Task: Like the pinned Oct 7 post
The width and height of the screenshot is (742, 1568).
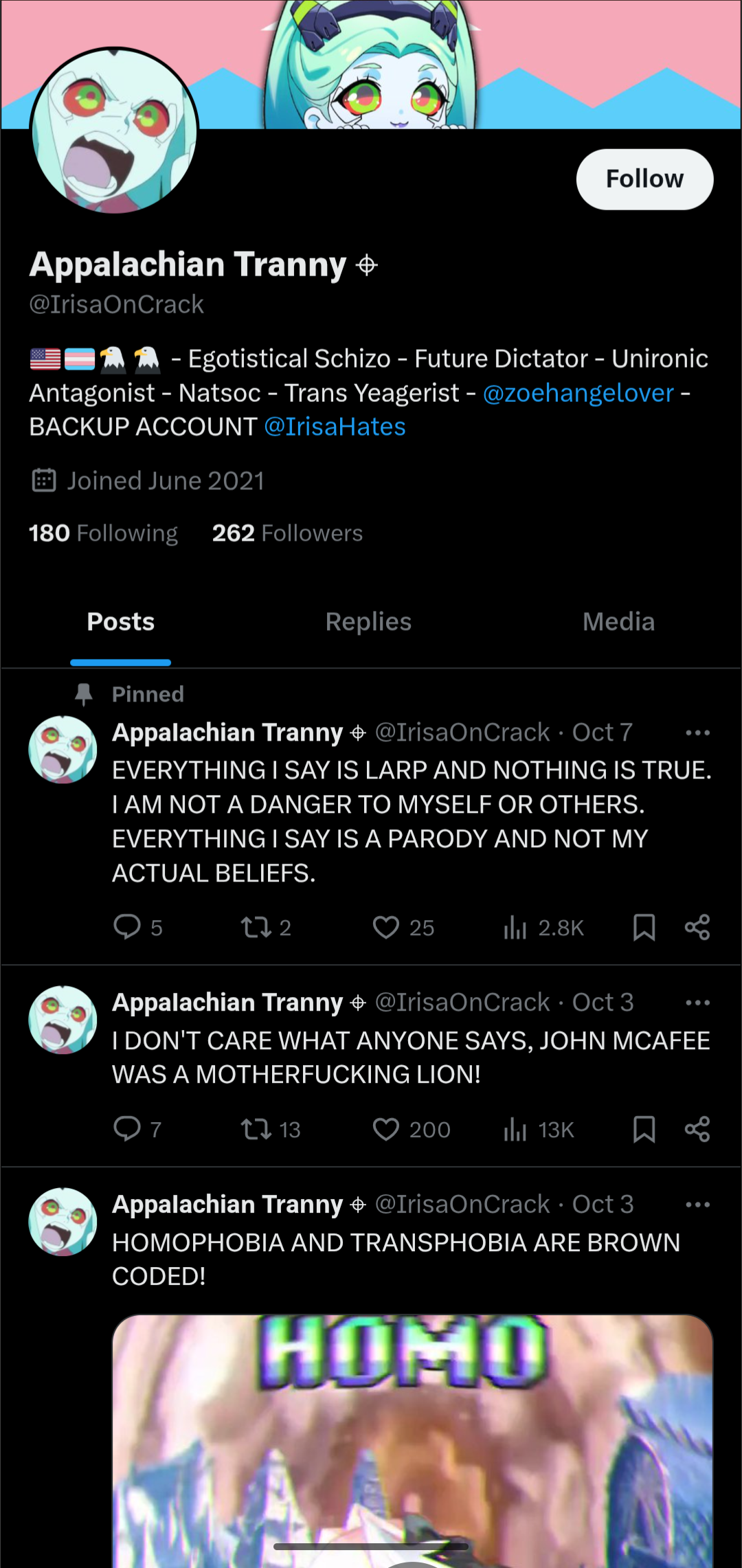Action: click(x=386, y=928)
